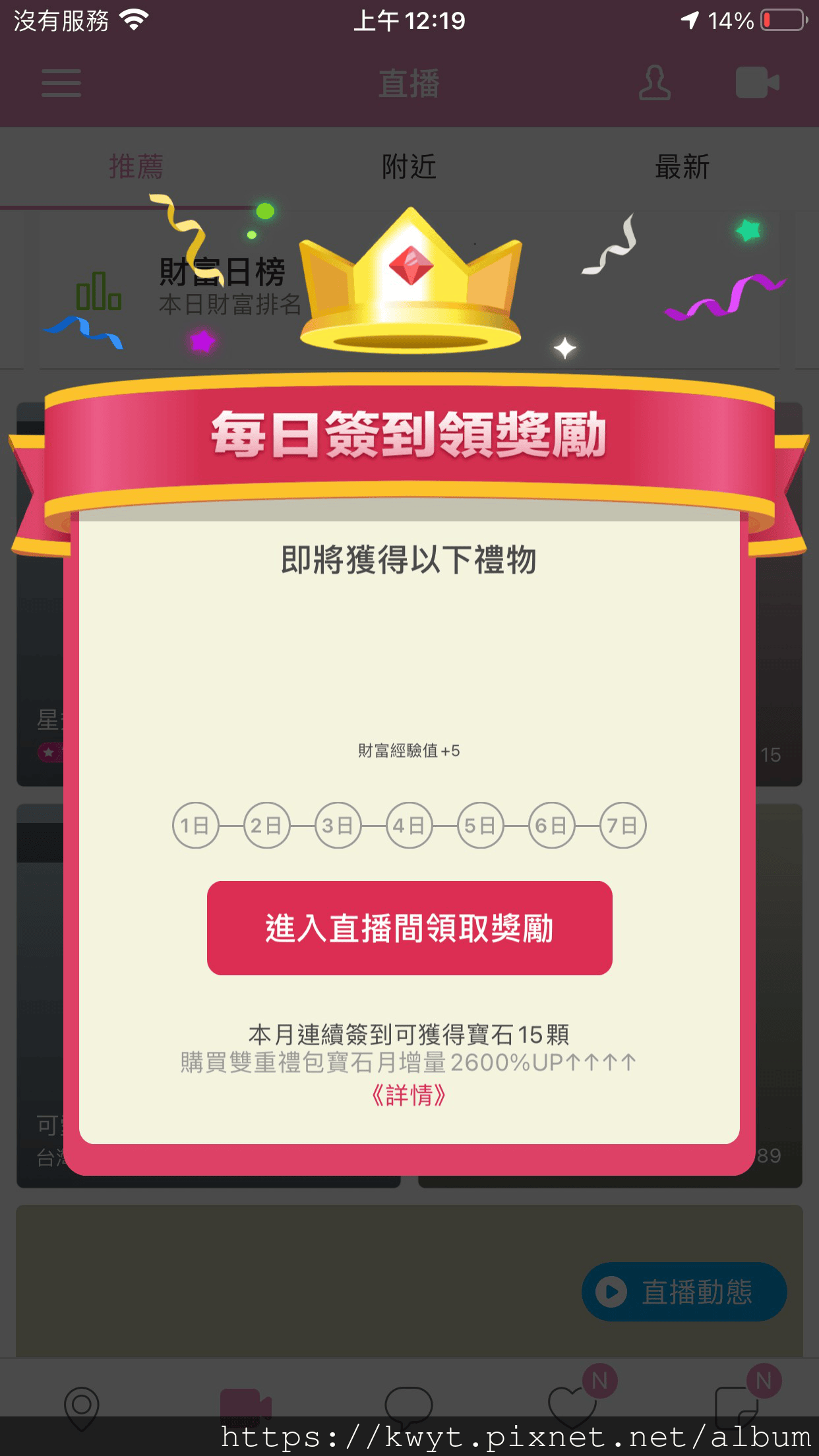Open the profile icon in header
This screenshot has height=1456, width=819.
point(654,83)
